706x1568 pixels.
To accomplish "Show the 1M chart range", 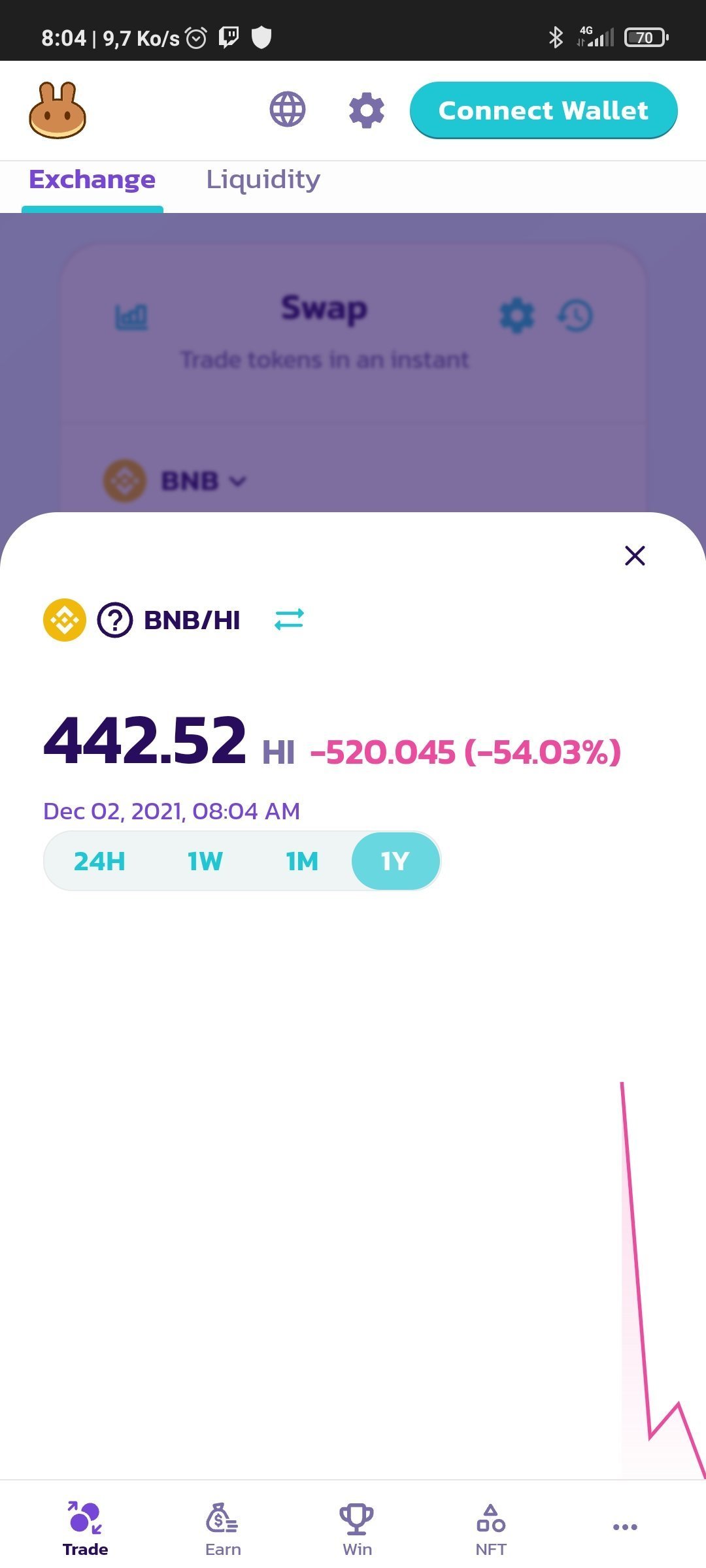I will pyautogui.click(x=301, y=861).
